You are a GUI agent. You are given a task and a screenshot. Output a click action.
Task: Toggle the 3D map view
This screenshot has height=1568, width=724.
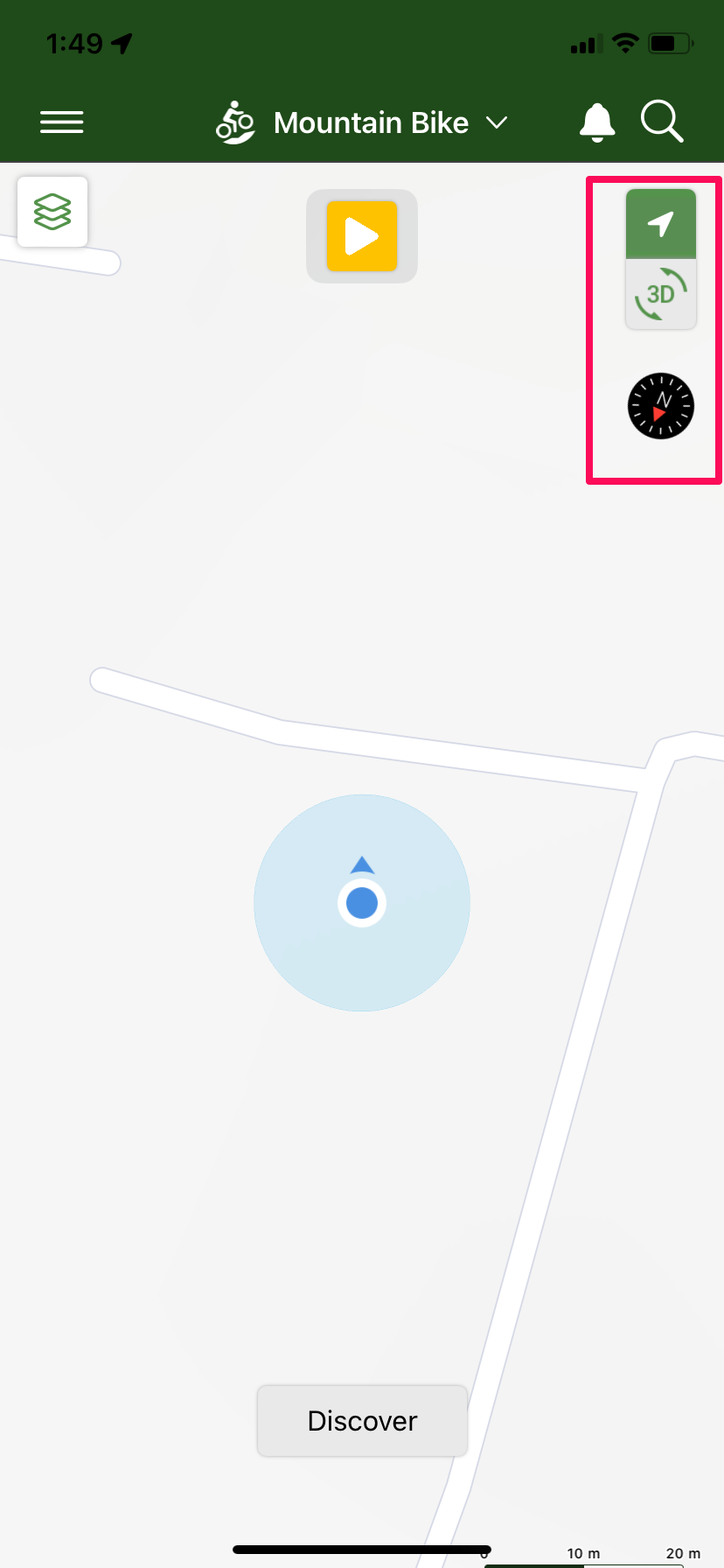(661, 294)
